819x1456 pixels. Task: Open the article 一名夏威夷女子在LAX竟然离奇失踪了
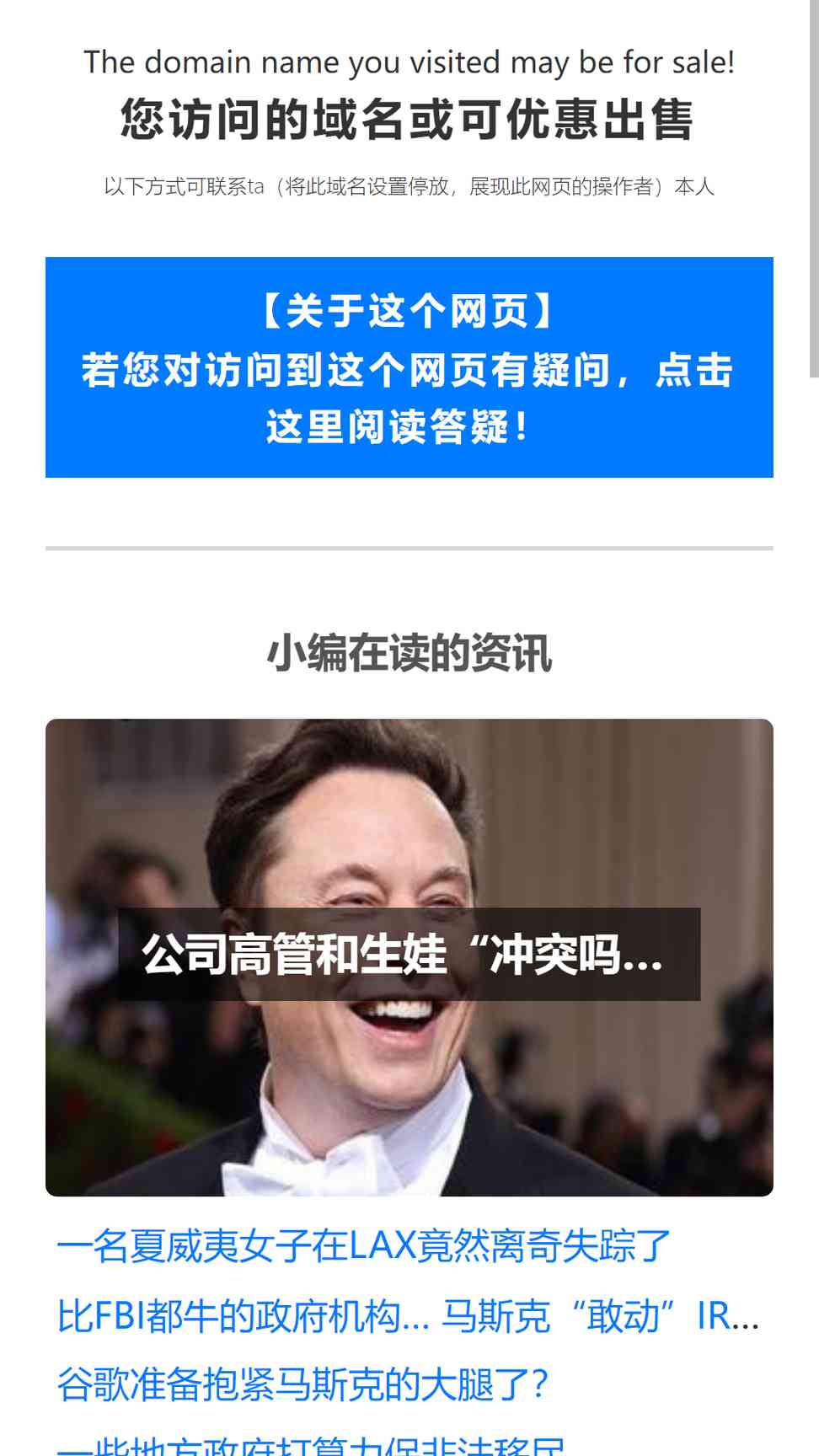pos(363,1246)
